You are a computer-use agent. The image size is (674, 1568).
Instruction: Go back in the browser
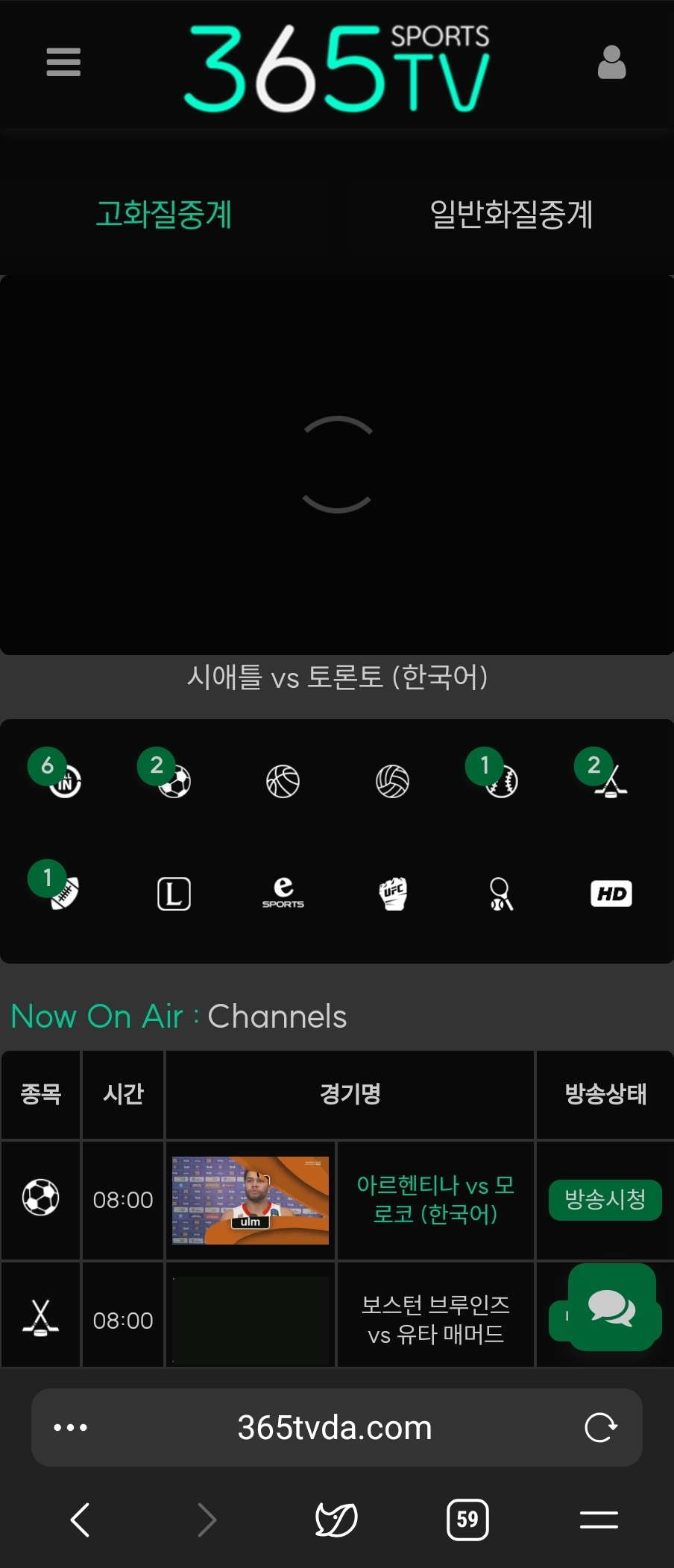81,1519
